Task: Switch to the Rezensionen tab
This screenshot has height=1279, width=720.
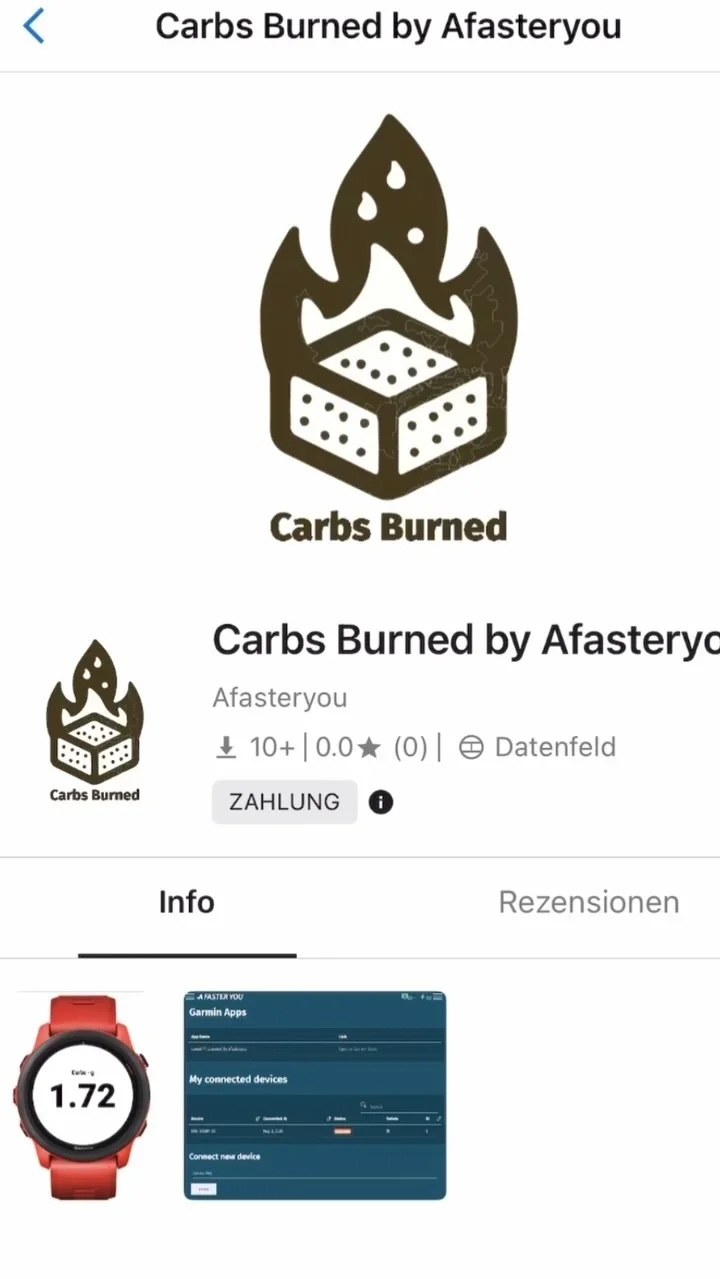Action: click(588, 902)
